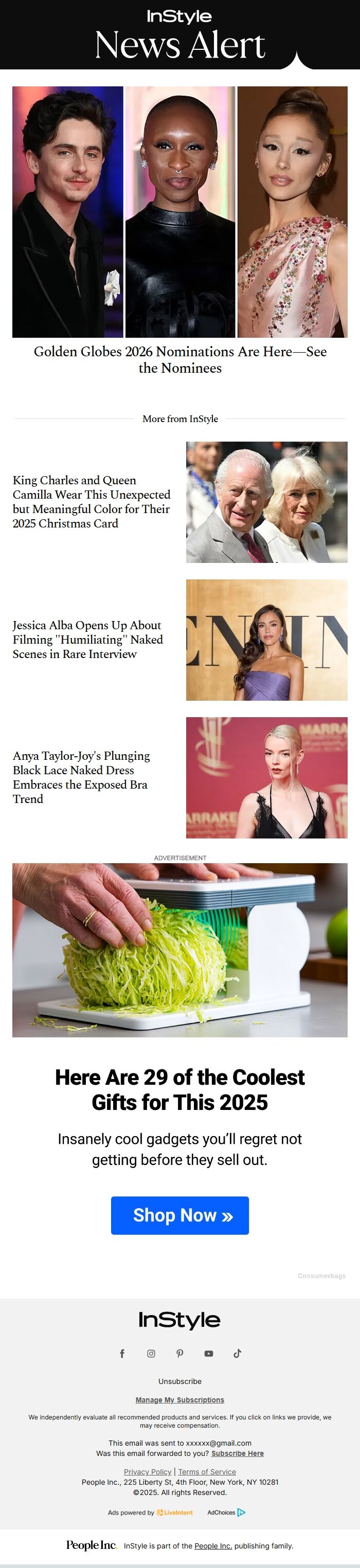360x1568 pixels.
Task: Open Manage My Subscriptions
Action: (179, 1399)
